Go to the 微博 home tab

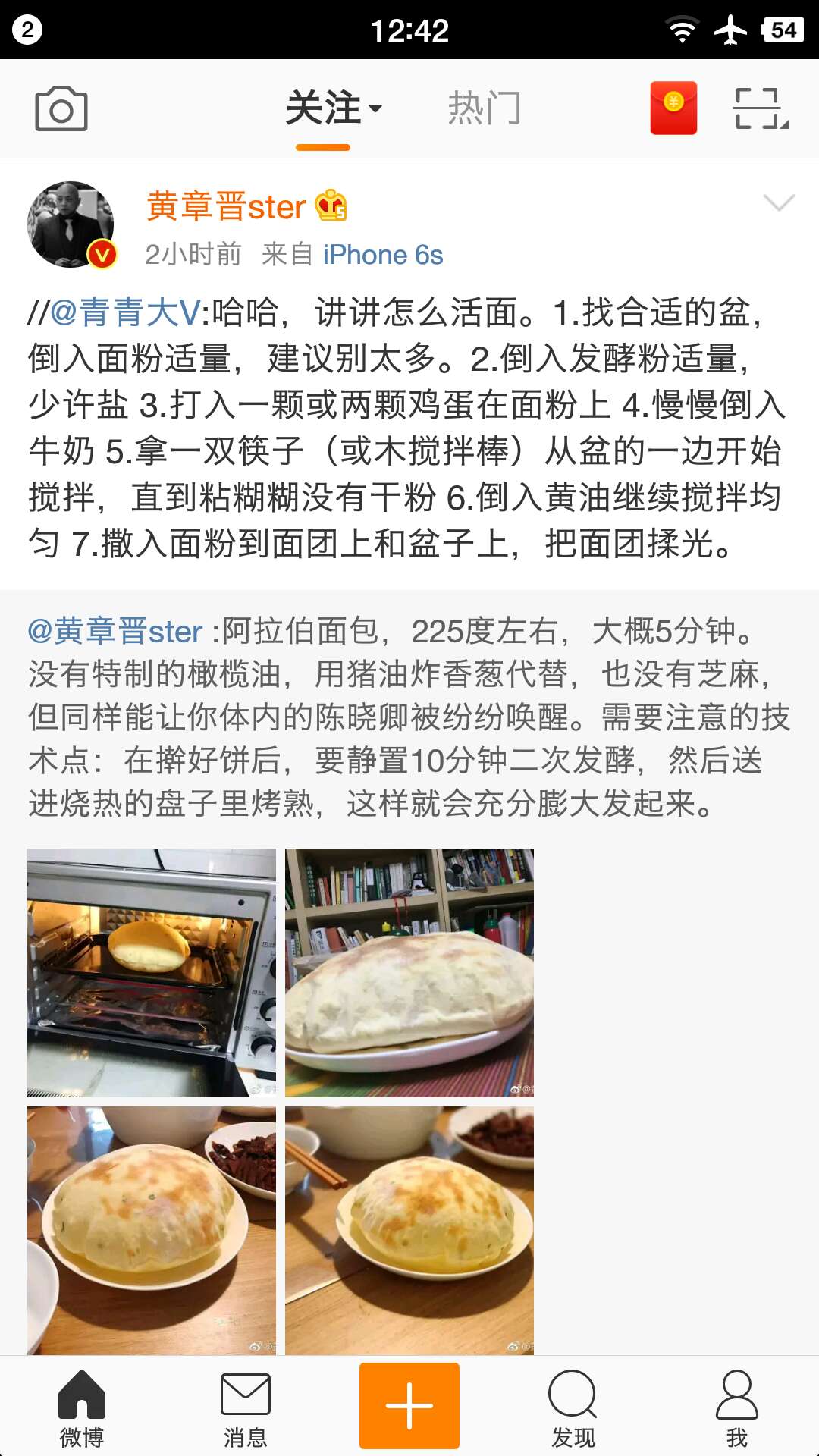pyautogui.click(x=82, y=1405)
